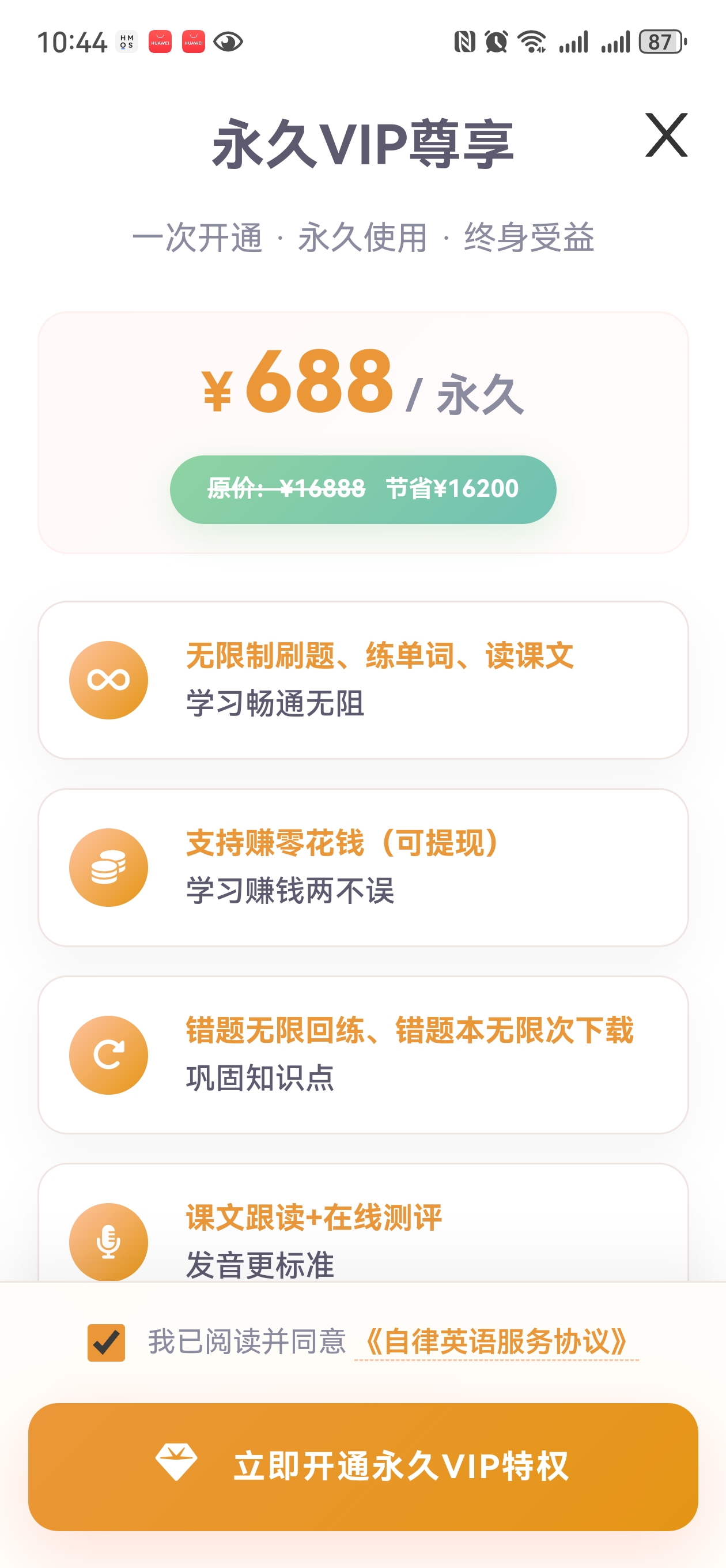The height and width of the screenshot is (1568, 726).
Task: Open the 《自律英语服务协议》 link
Action: pyautogui.click(x=496, y=1342)
